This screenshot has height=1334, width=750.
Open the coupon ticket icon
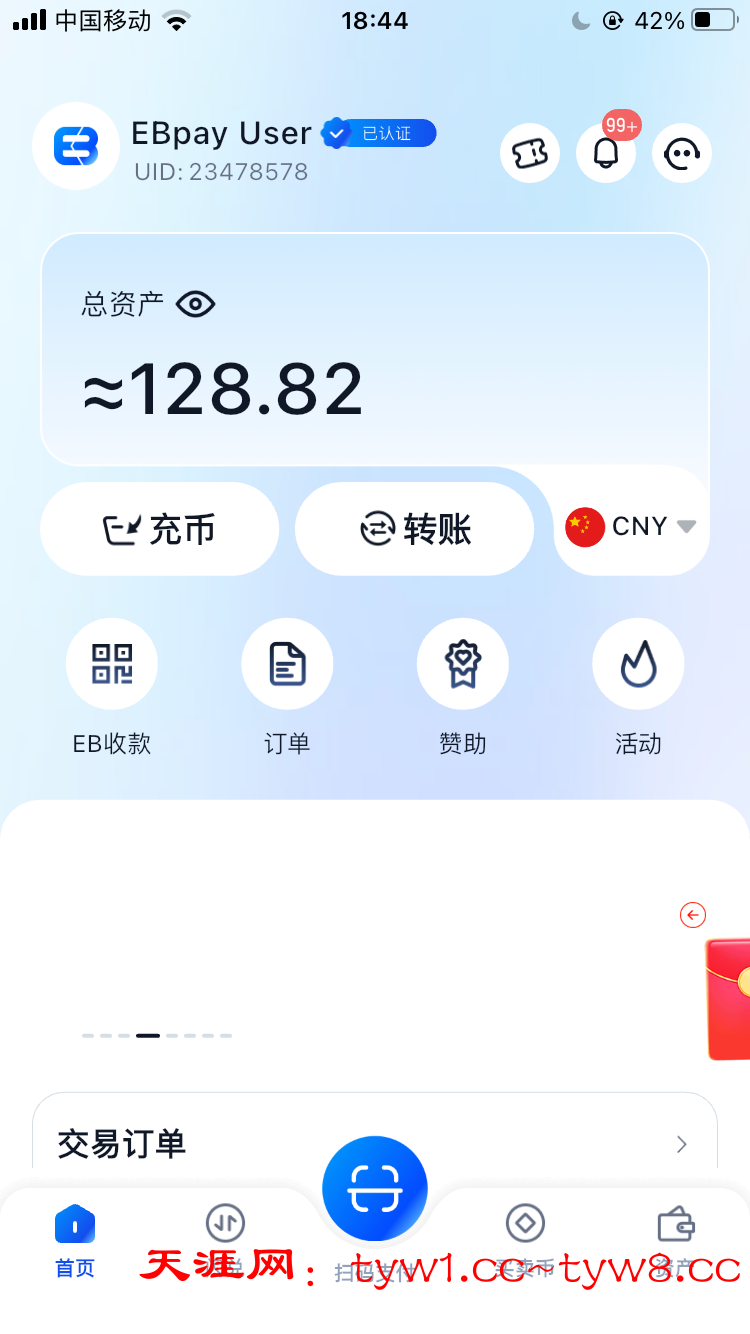coord(530,153)
